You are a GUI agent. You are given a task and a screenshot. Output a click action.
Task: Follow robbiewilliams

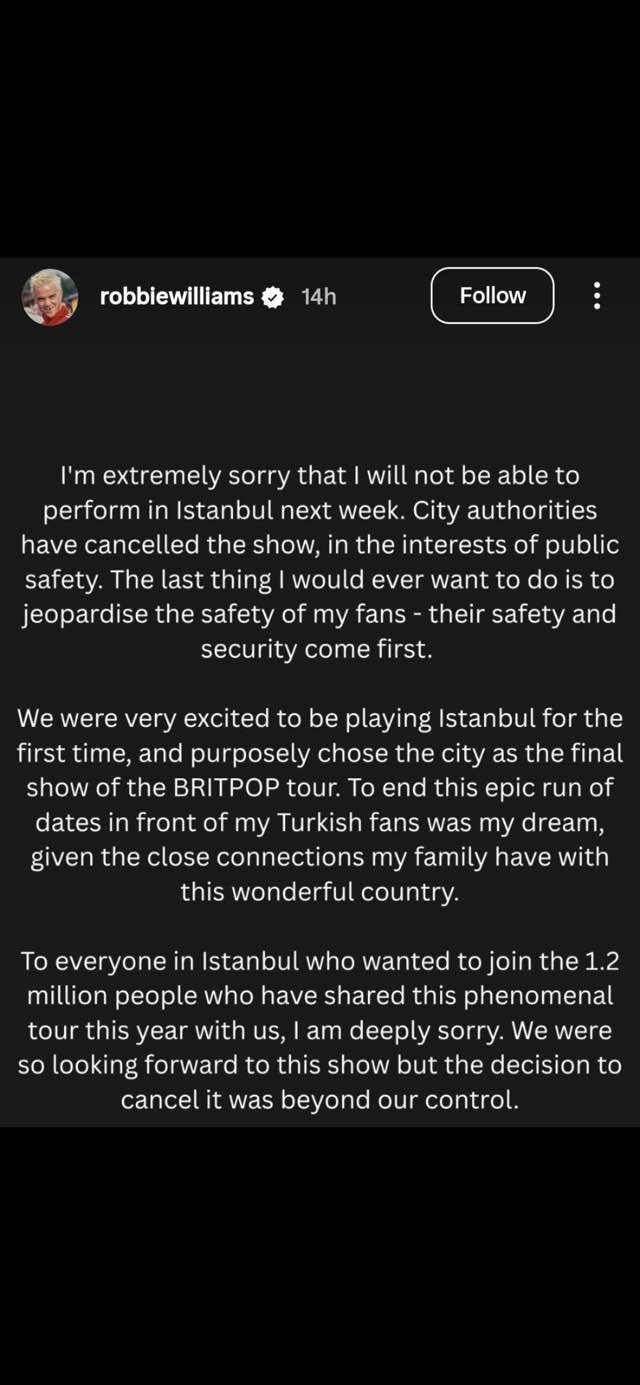(492, 296)
